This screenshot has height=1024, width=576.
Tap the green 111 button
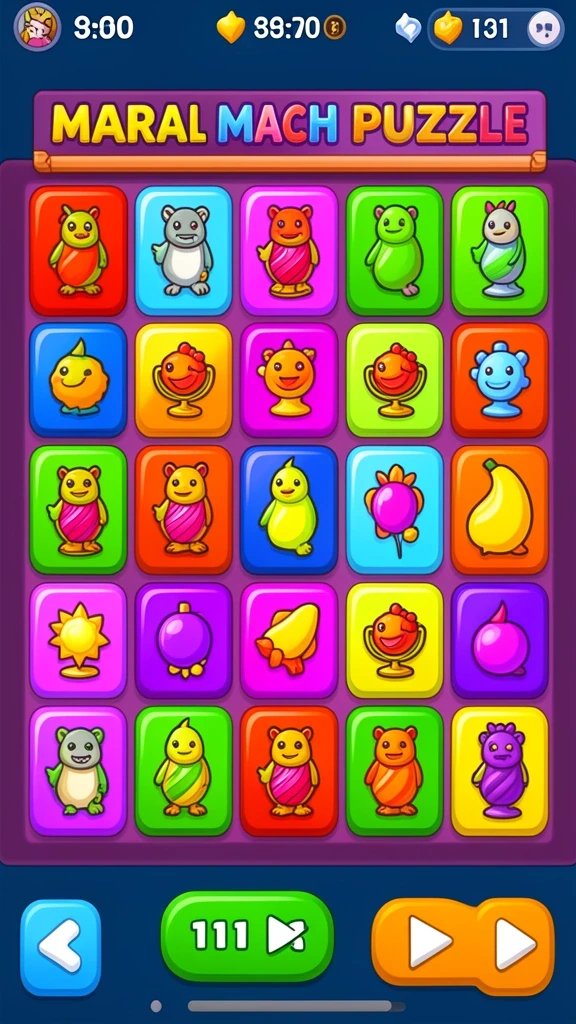coord(247,936)
